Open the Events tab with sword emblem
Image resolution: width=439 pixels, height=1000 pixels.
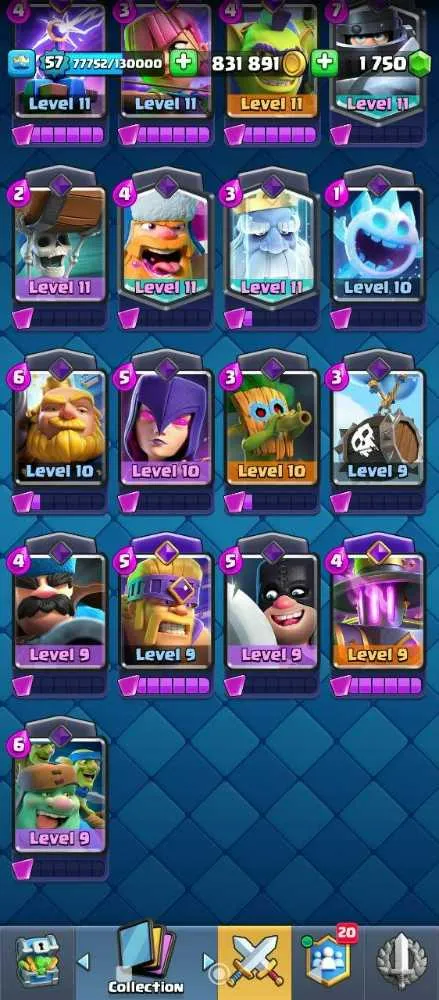(401, 962)
